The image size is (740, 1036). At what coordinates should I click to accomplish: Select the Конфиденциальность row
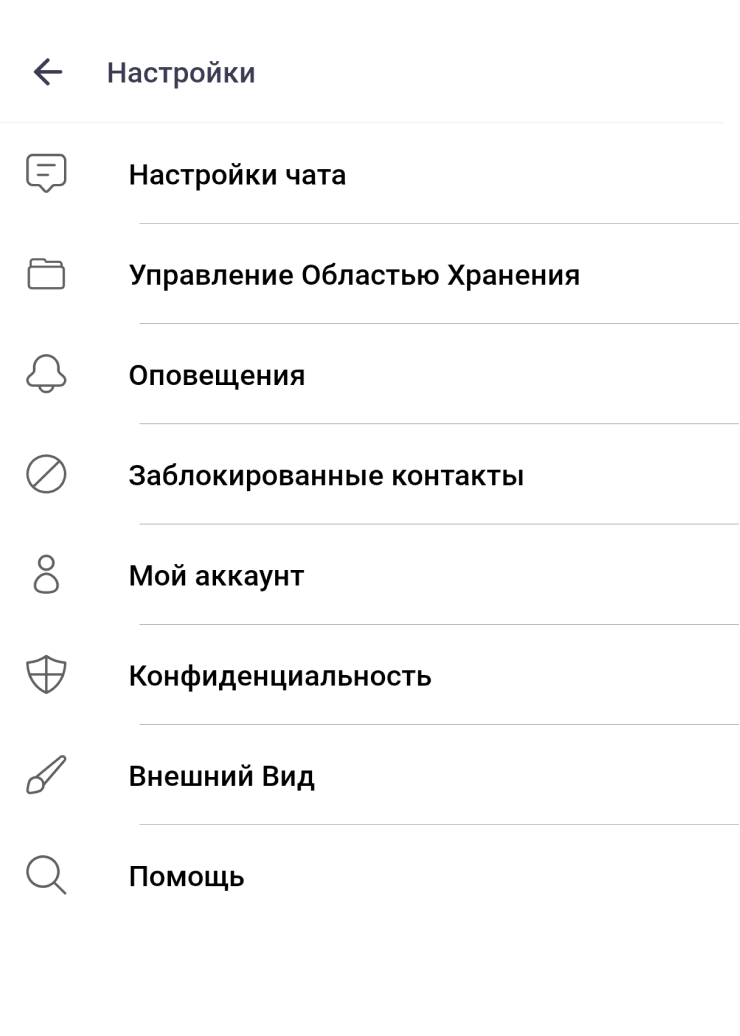click(280, 676)
